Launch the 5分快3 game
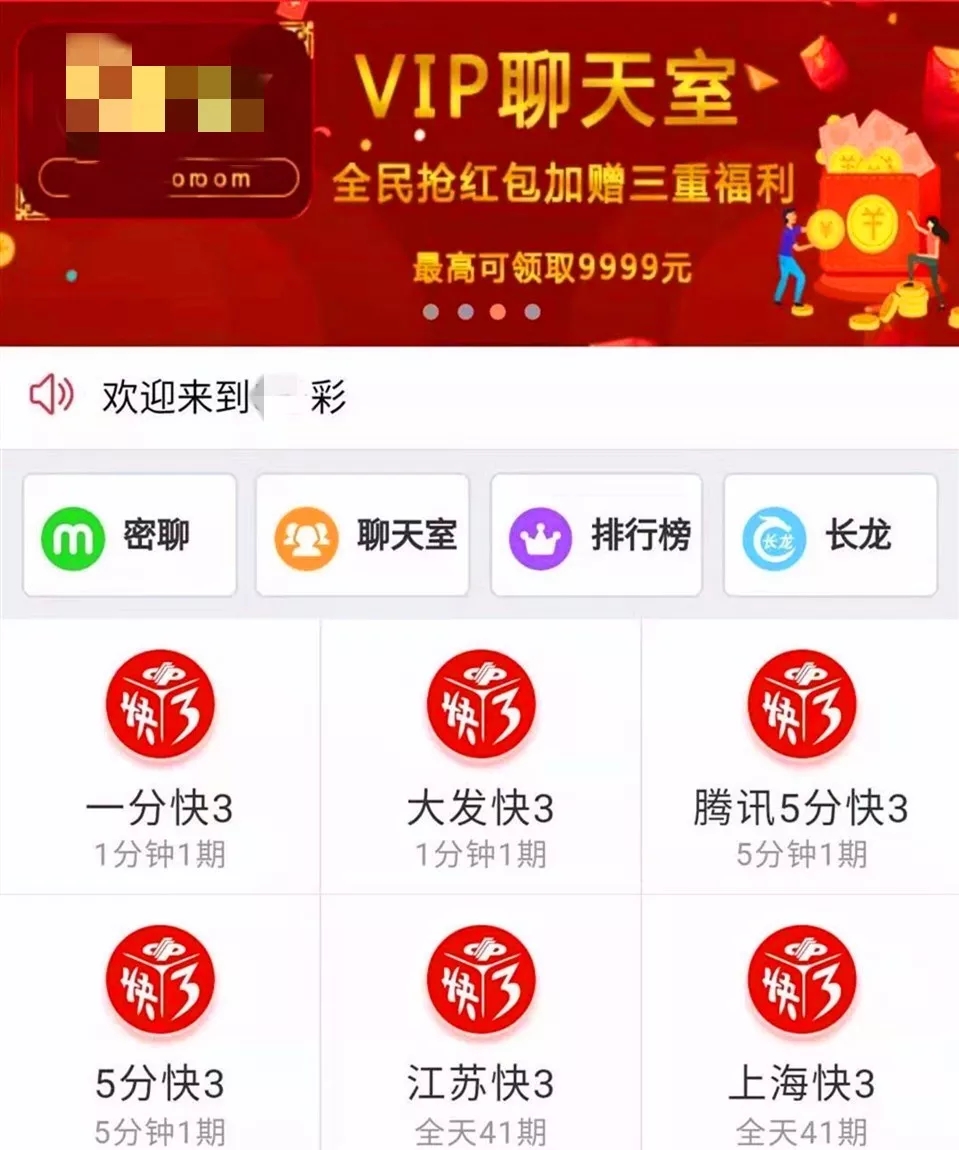Viewport: 959px width, 1150px height. click(x=160, y=1030)
